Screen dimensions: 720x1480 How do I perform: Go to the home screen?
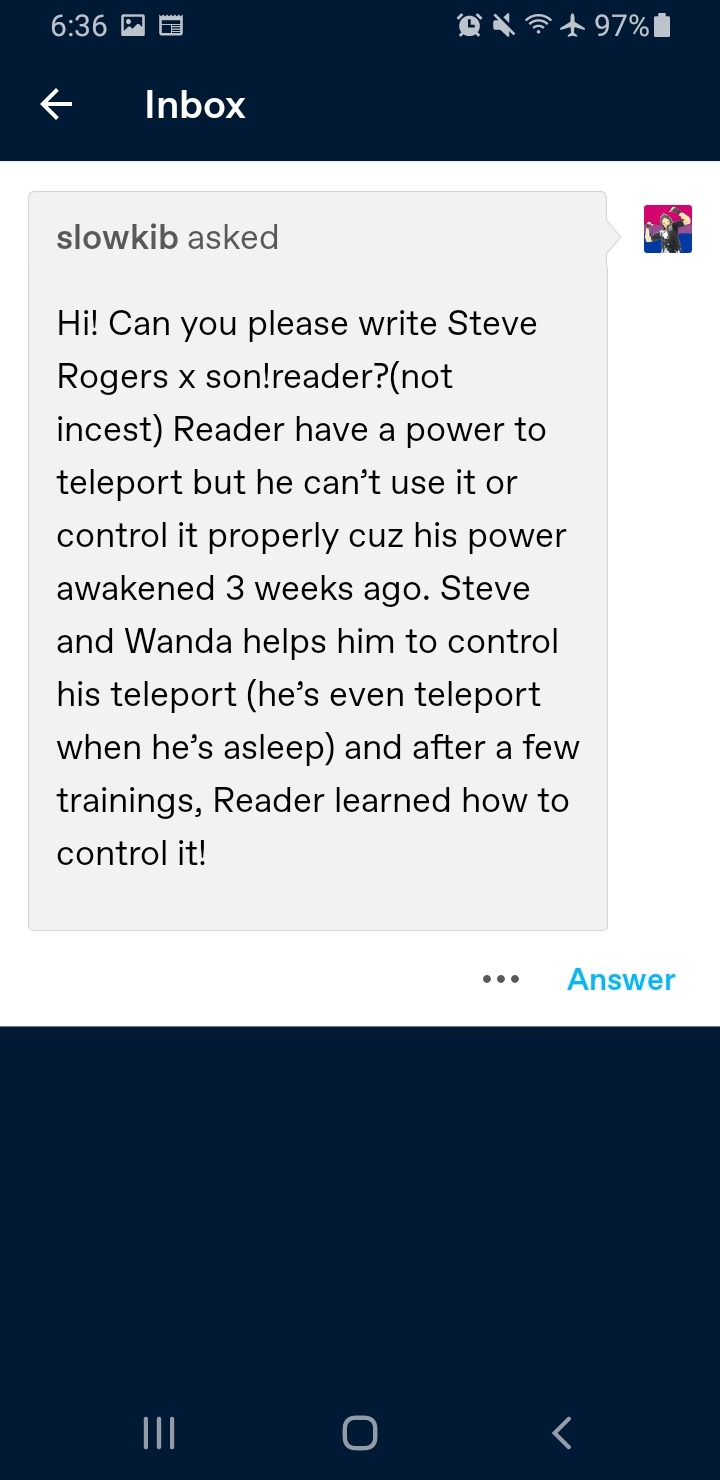(360, 1432)
